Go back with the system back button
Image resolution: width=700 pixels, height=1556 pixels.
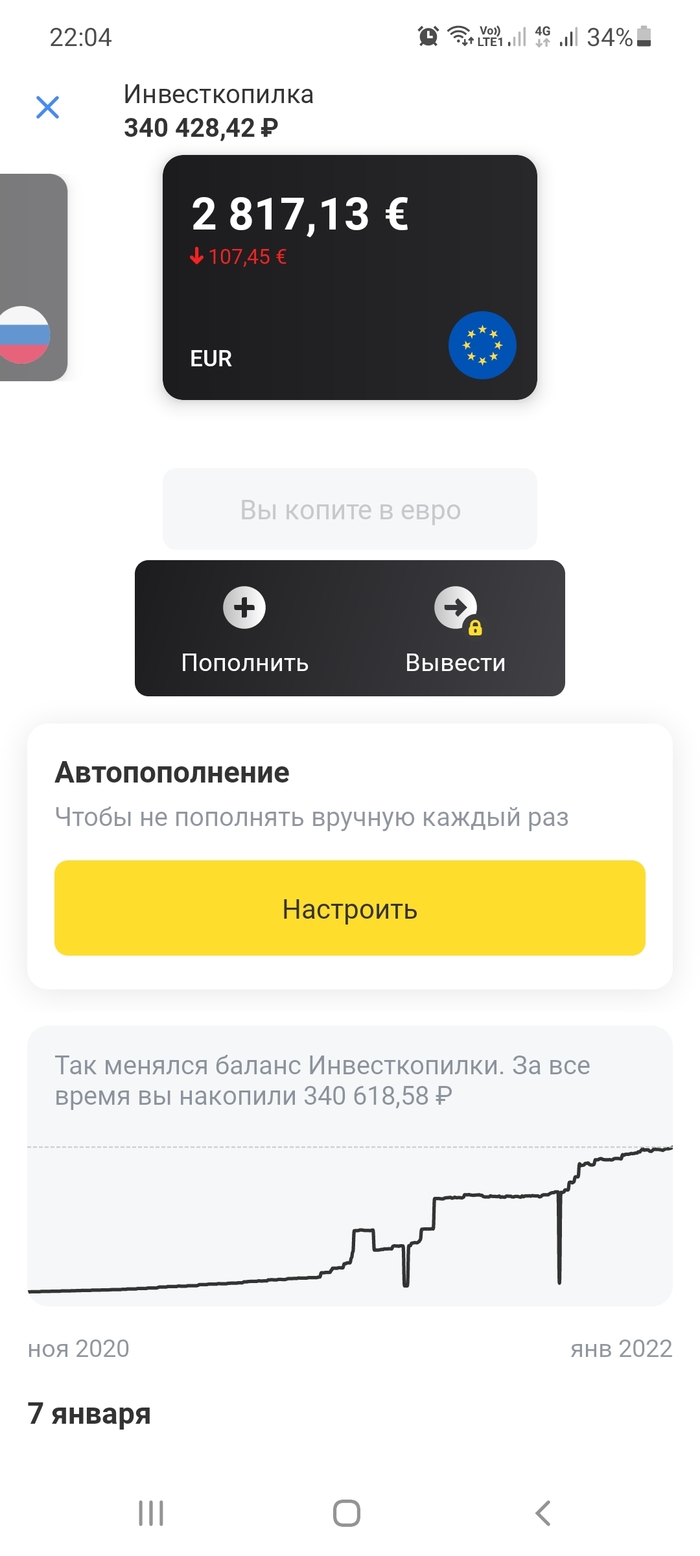(x=543, y=1513)
